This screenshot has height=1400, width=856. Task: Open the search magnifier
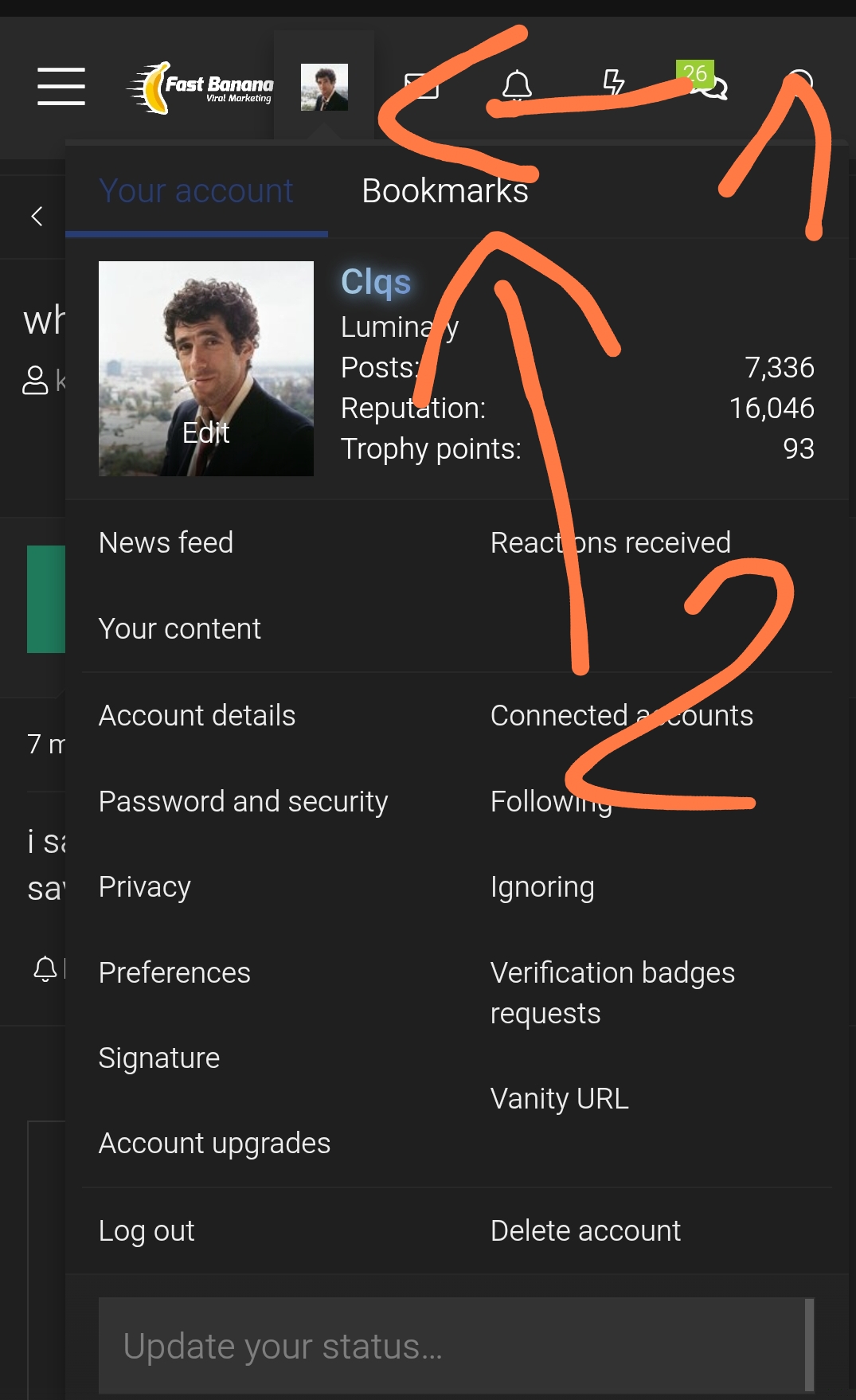(x=803, y=84)
